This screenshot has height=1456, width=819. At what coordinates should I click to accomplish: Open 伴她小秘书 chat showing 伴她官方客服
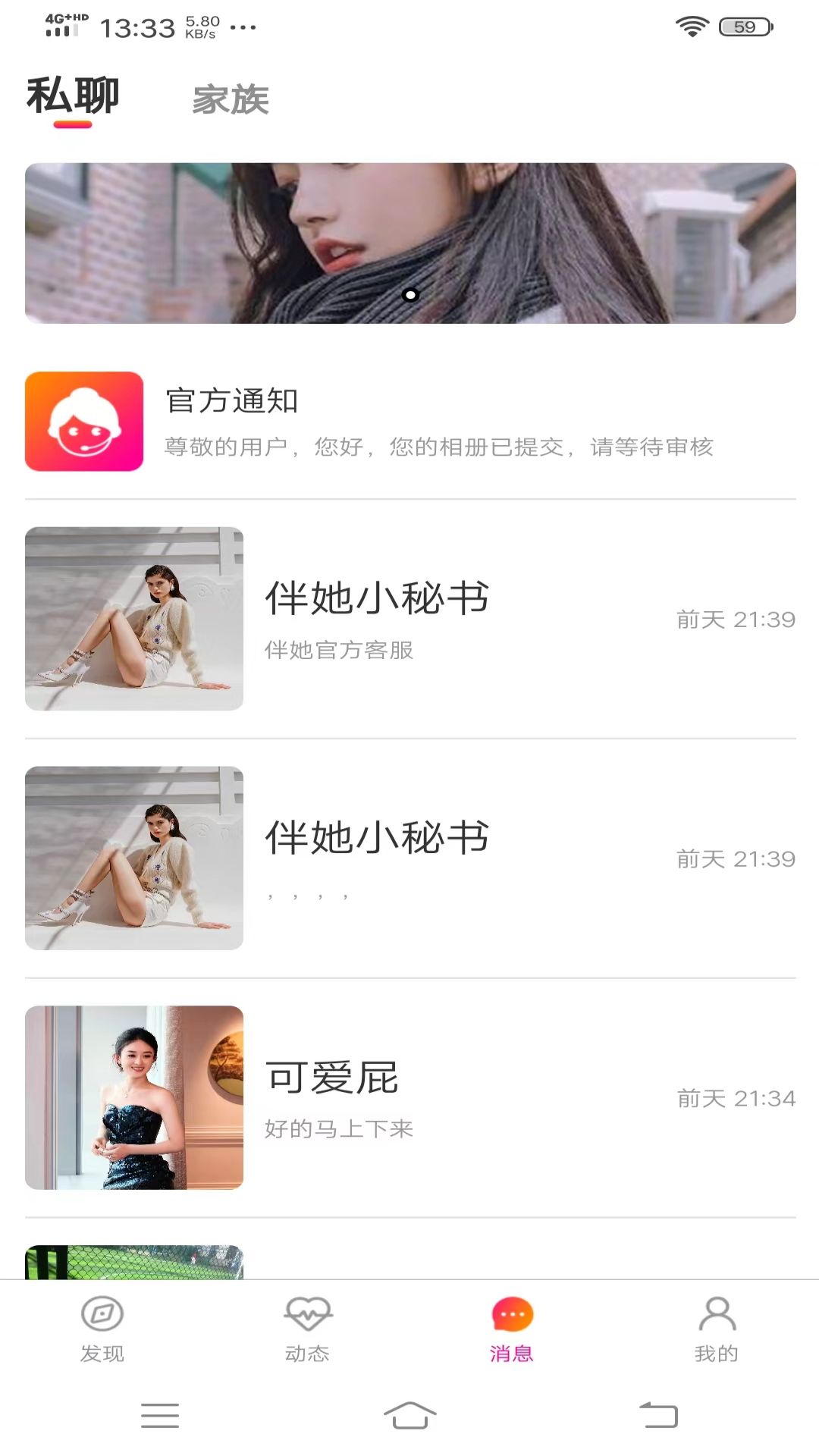pyautogui.click(x=410, y=619)
